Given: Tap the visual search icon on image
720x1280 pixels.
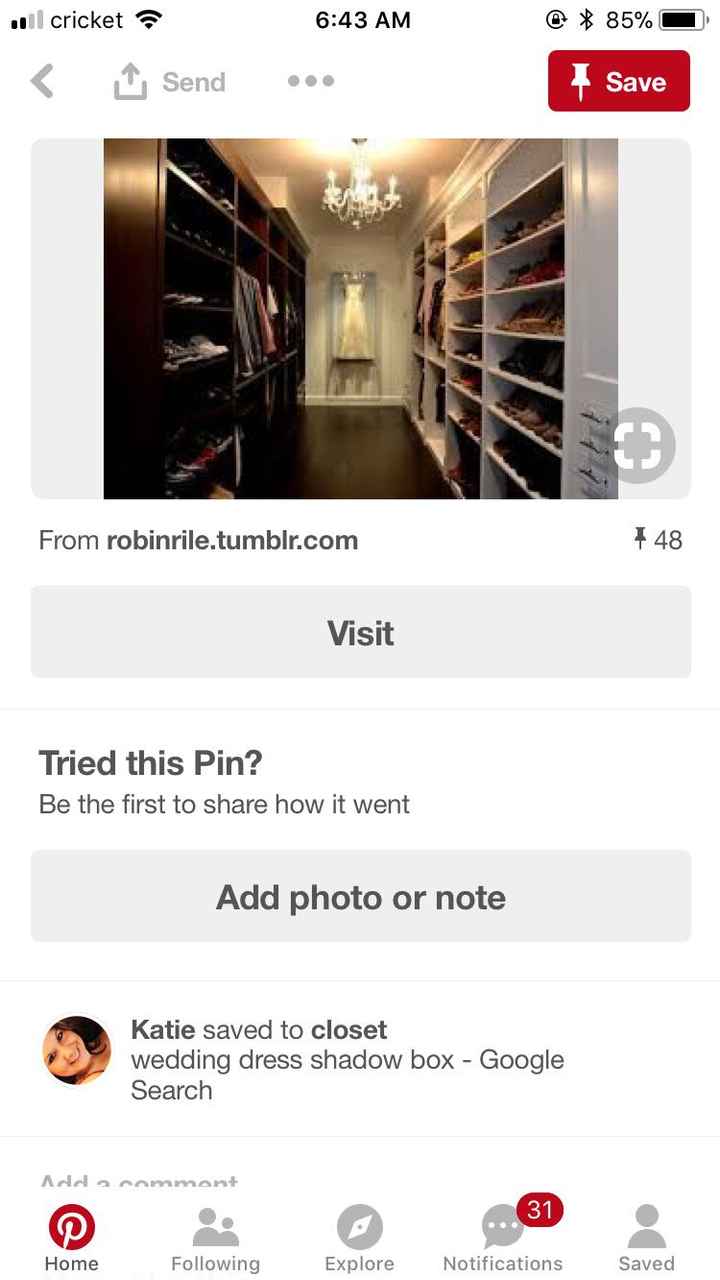Looking at the screenshot, I should pyautogui.click(x=639, y=446).
